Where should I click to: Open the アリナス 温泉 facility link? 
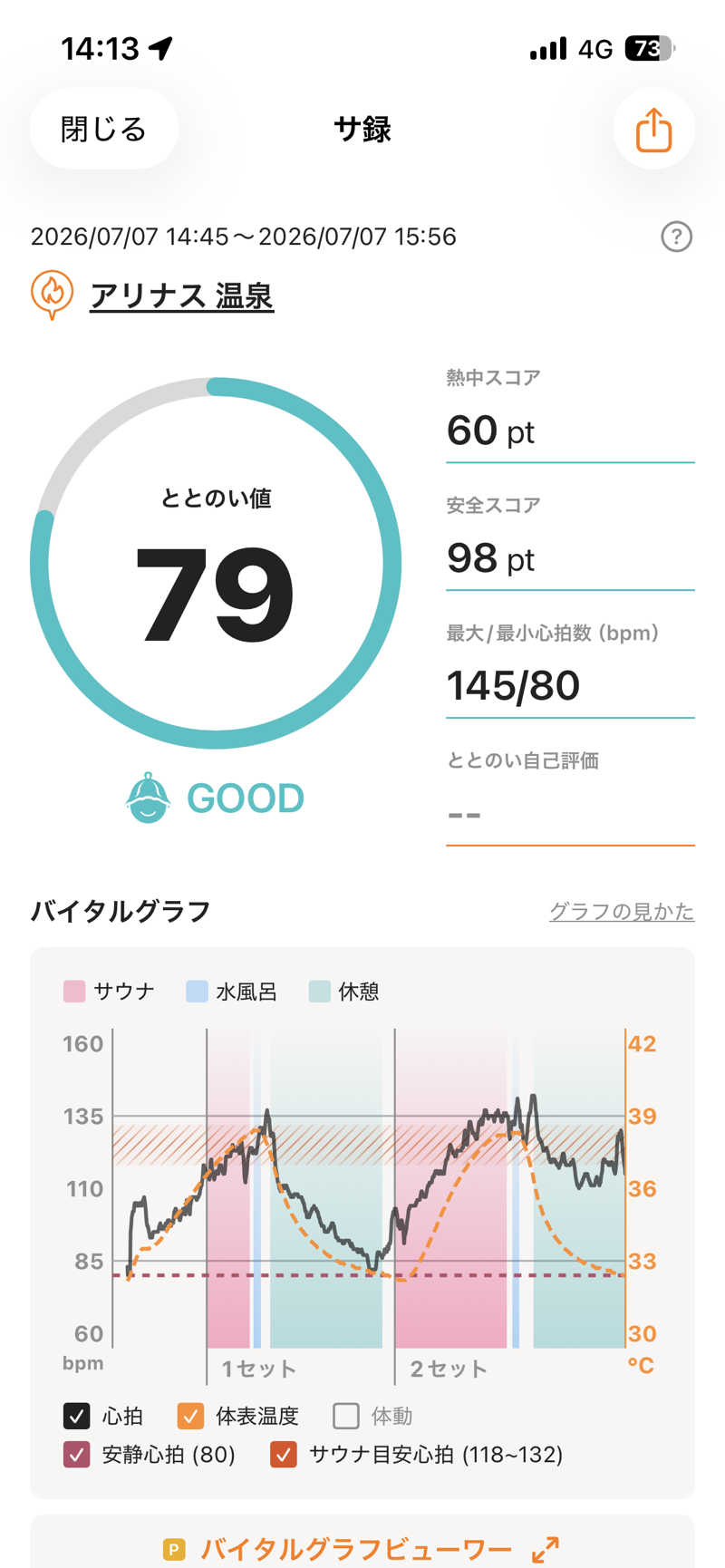click(x=181, y=295)
